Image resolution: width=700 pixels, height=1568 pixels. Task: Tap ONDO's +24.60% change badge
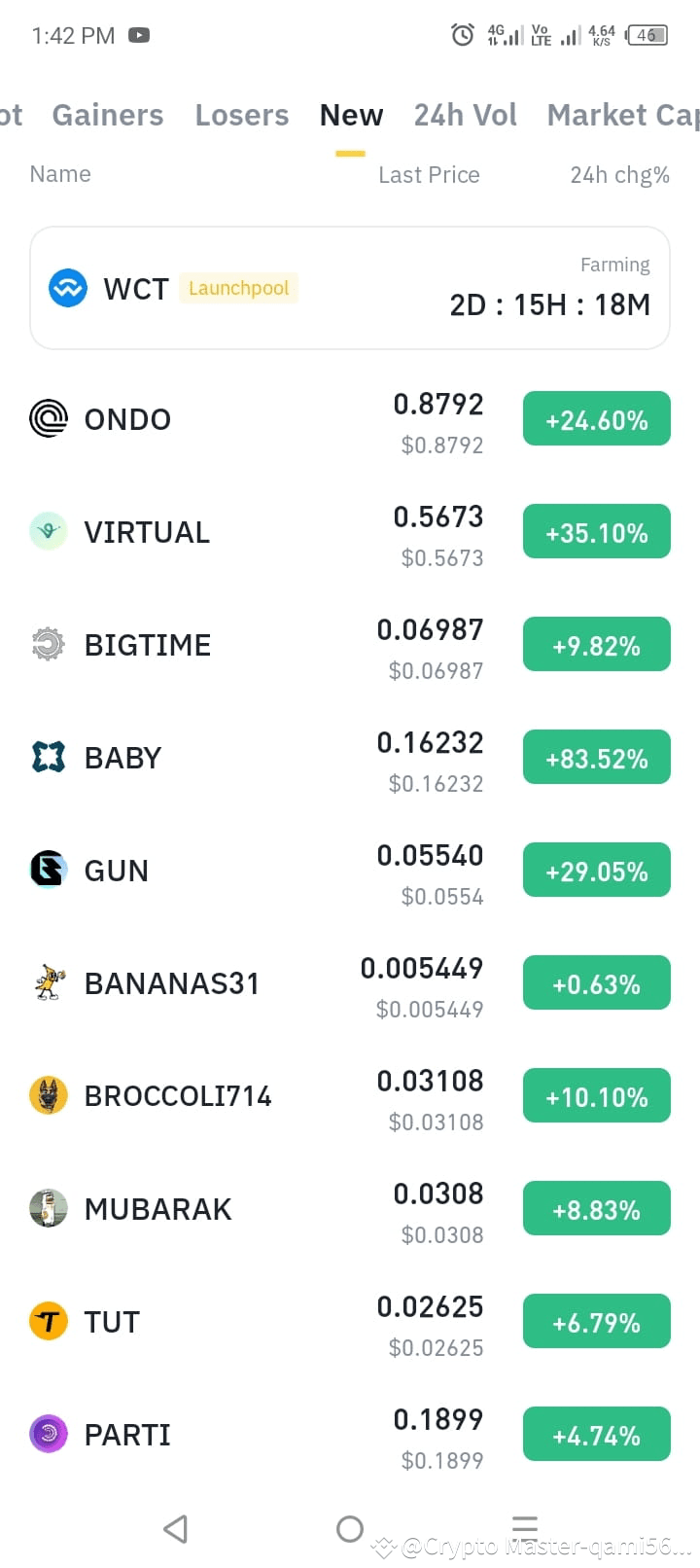click(596, 418)
